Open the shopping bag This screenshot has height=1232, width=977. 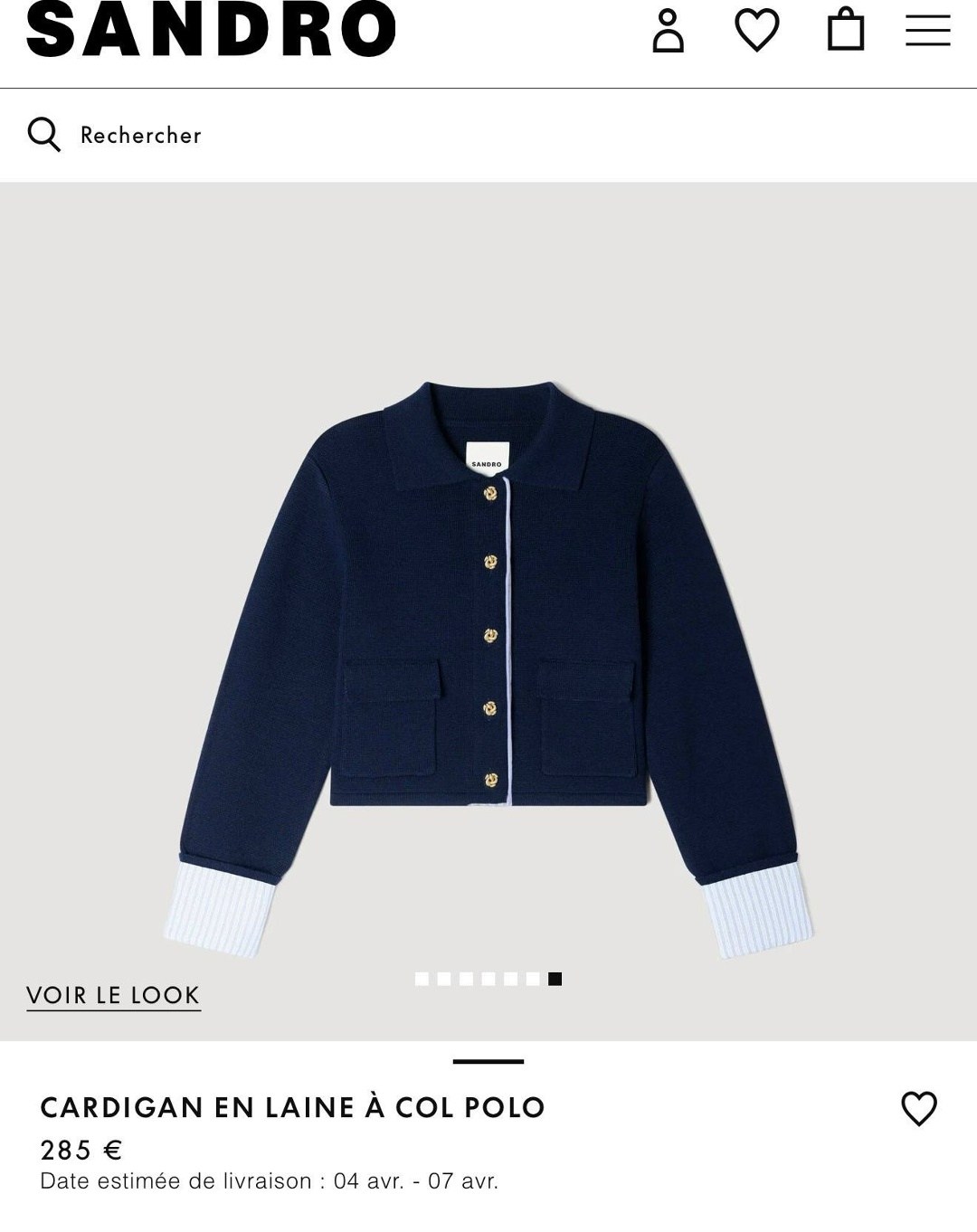[x=846, y=31]
